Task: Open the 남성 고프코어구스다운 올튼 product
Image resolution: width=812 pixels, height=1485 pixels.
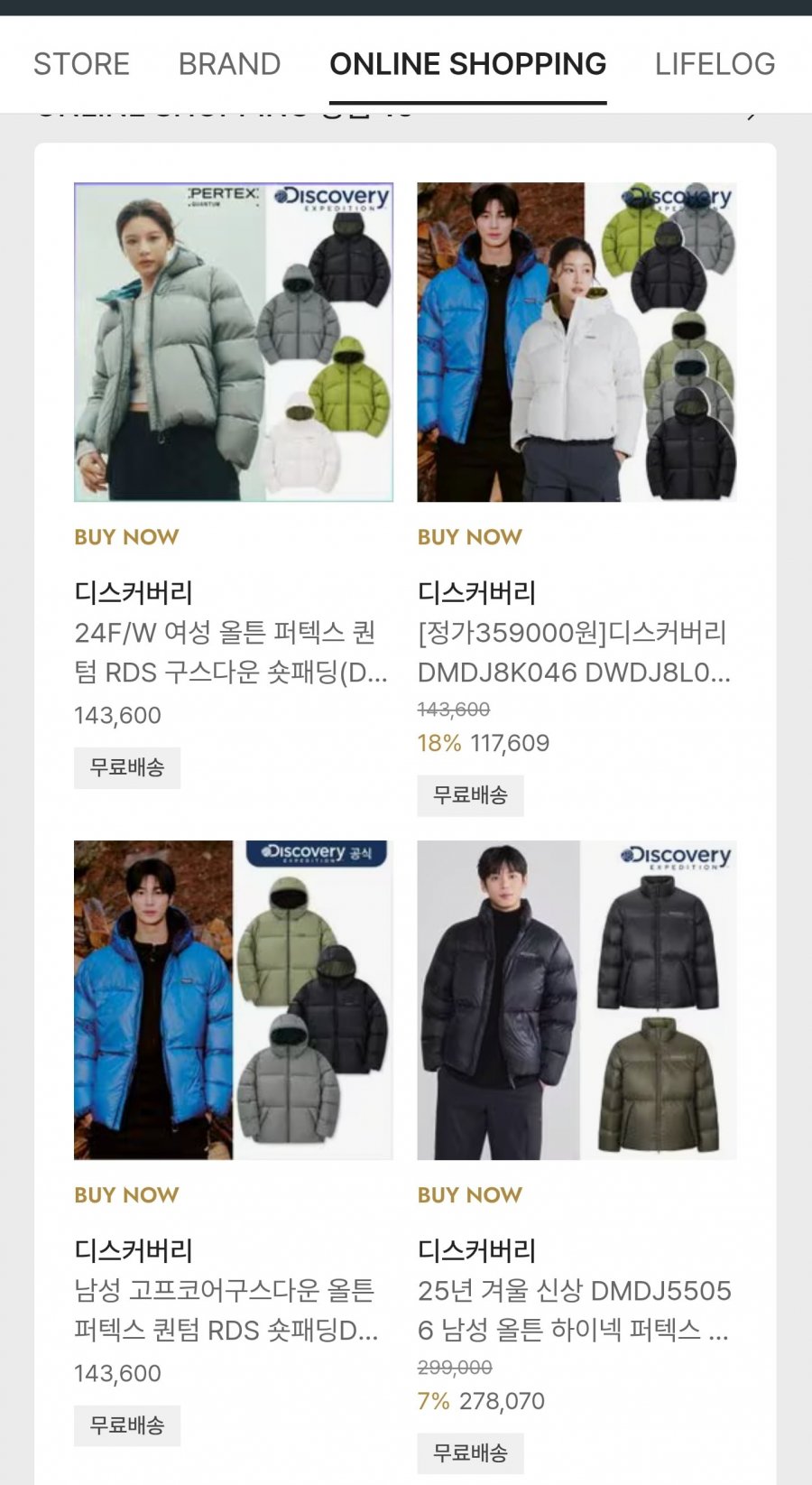Action: click(x=233, y=1000)
